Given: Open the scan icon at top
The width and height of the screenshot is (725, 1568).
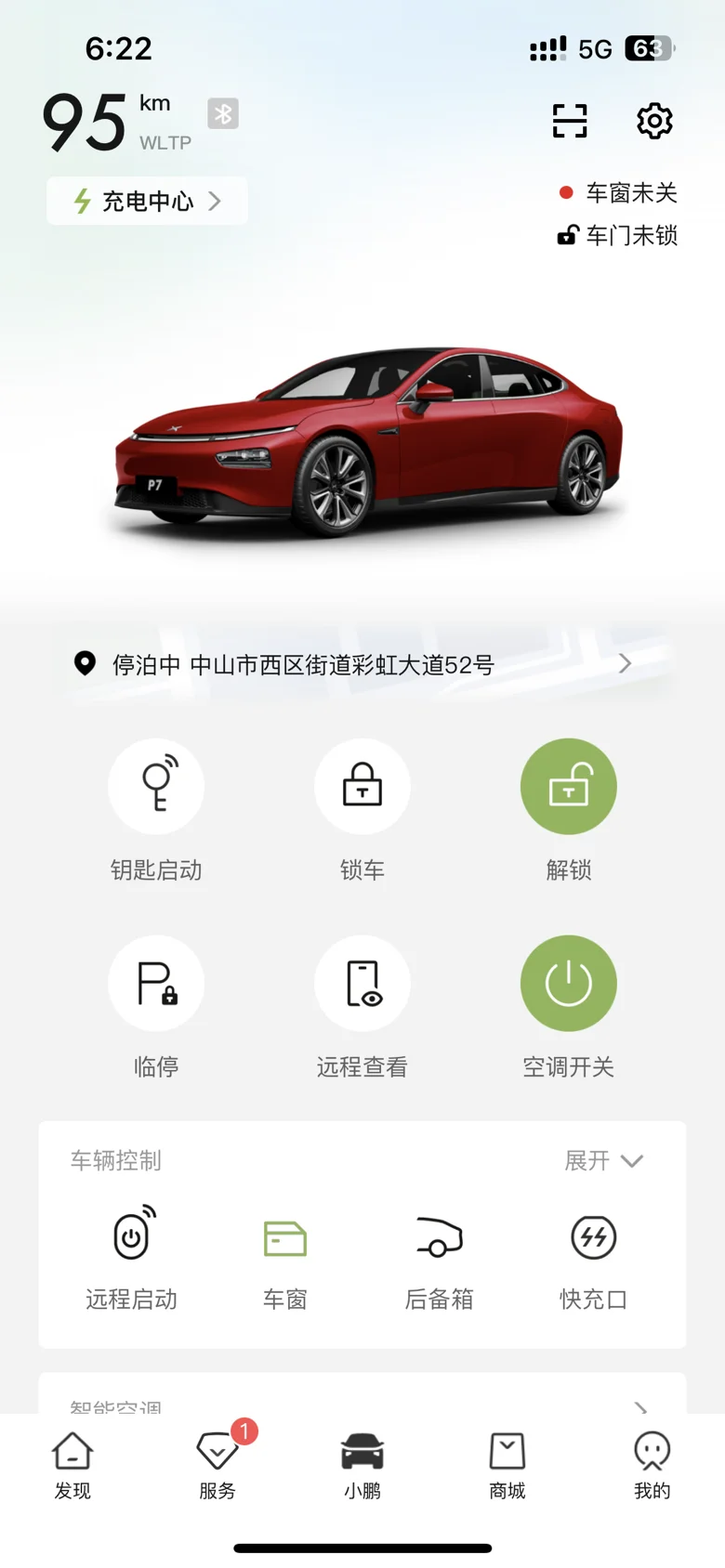Looking at the screenshot, I should (x=570, y=121).
